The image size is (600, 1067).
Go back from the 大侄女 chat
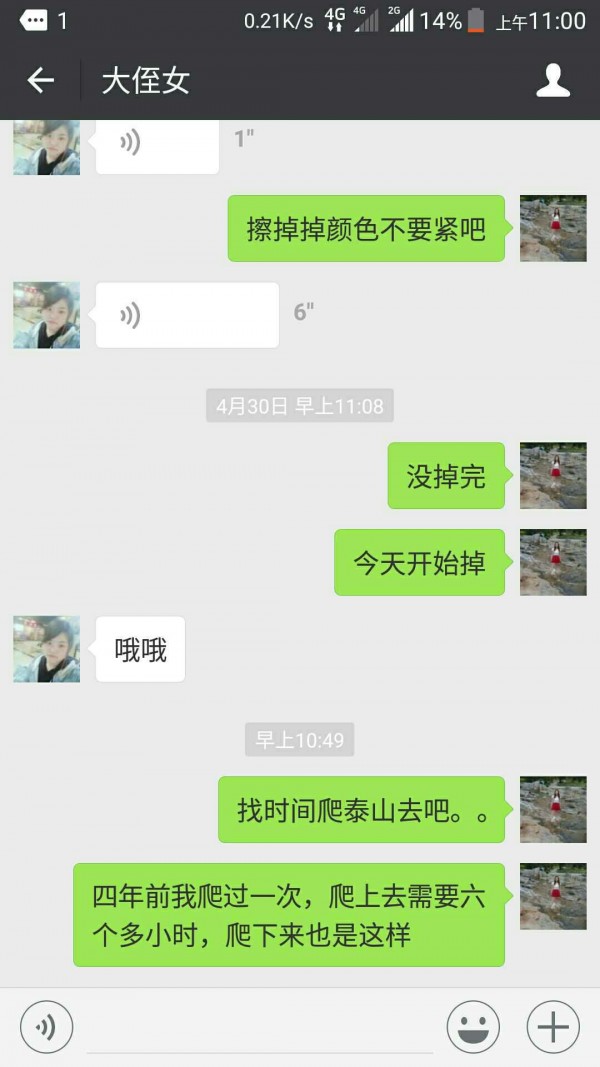[40, 80]
